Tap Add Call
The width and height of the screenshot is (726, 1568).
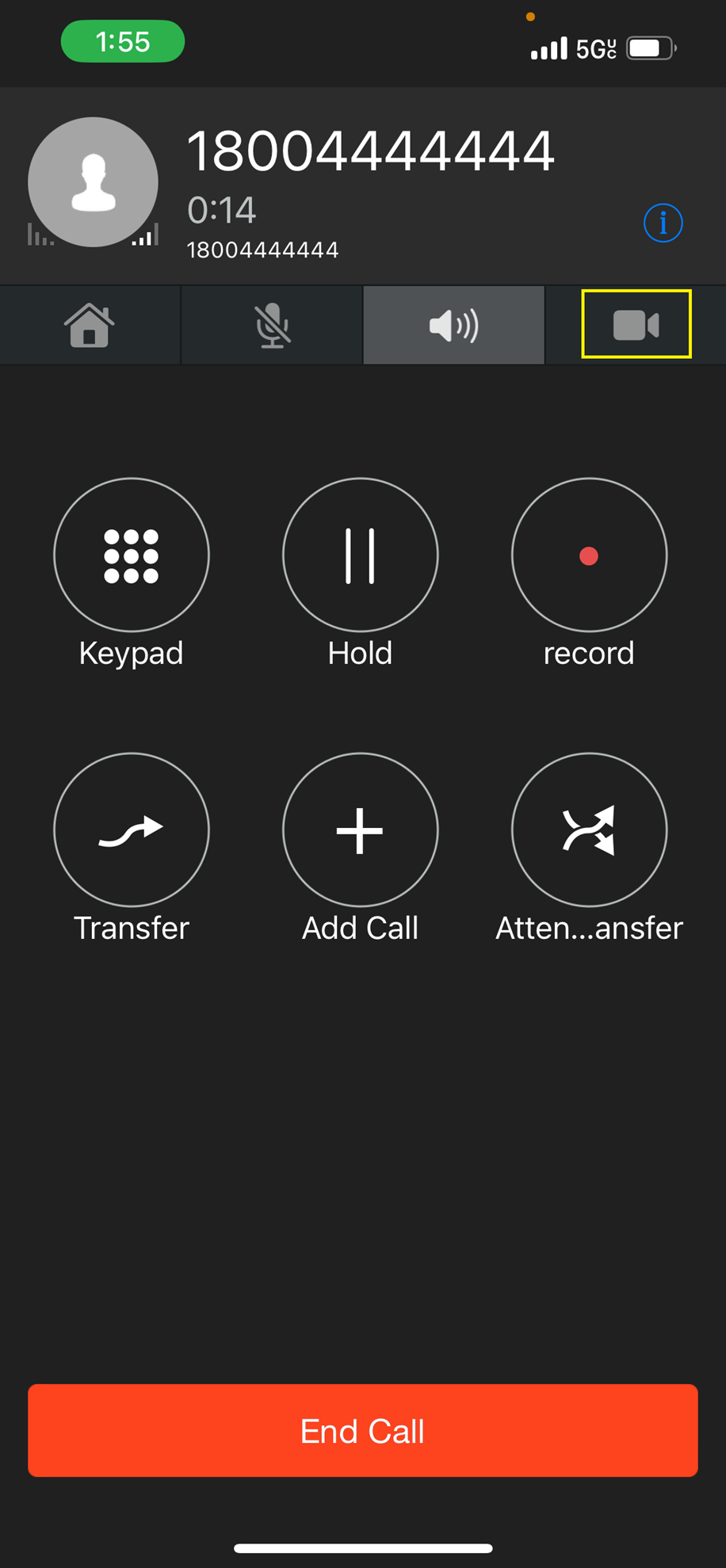pyautogui.click(x=361, y=830)
